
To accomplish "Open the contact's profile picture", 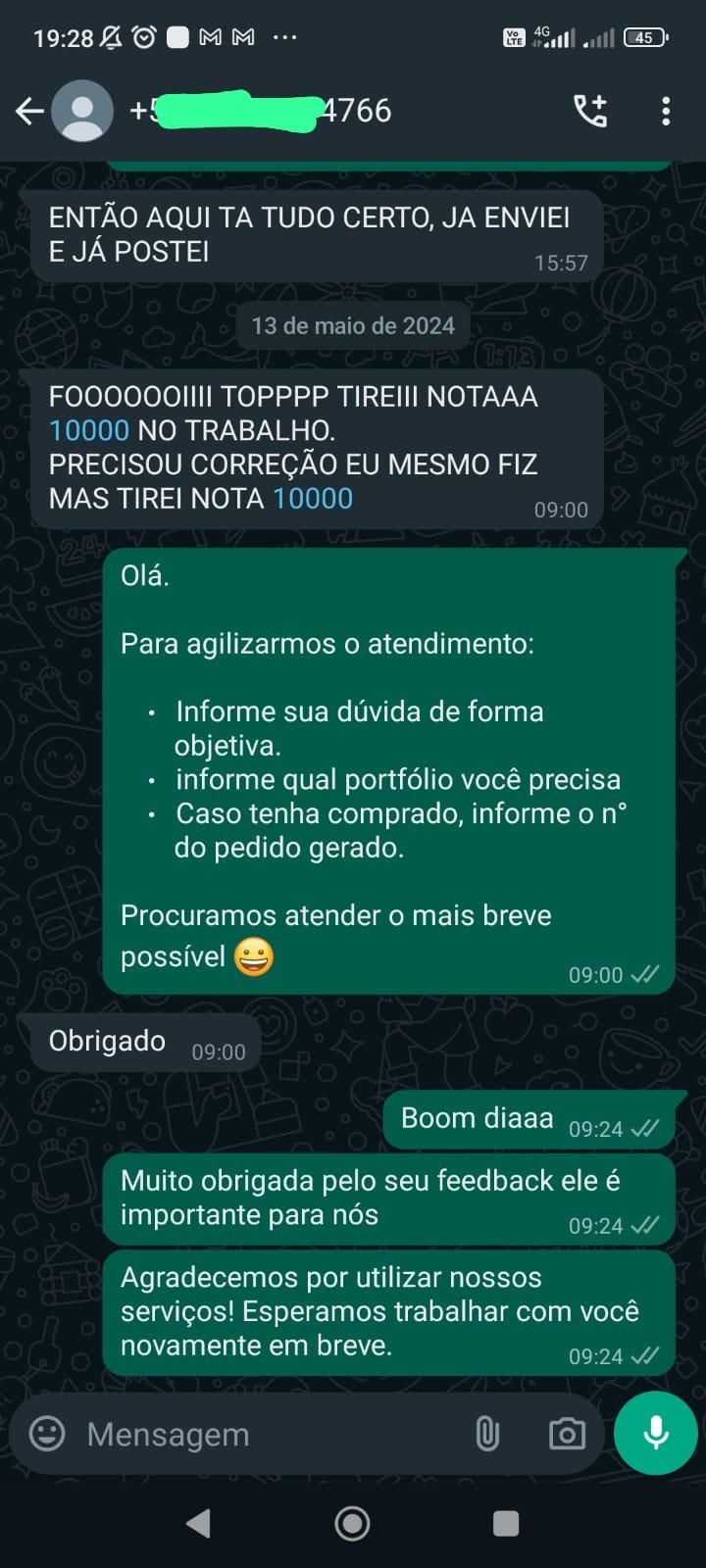I will (82, 111).
